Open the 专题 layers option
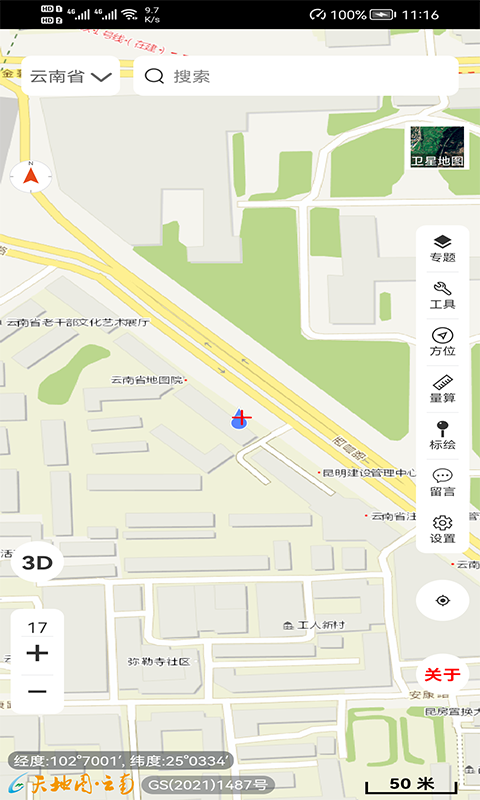 442,249
